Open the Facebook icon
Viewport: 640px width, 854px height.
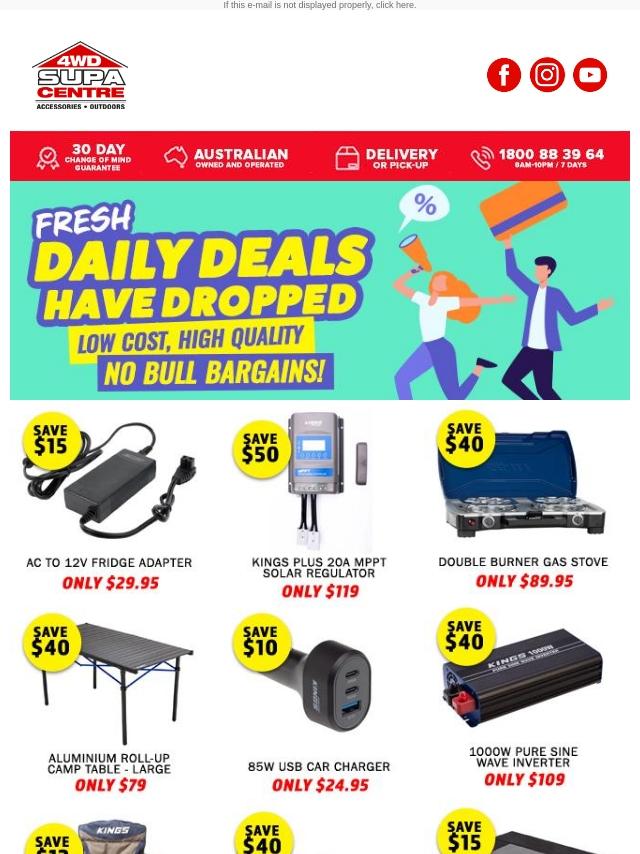tap(504, 75)
